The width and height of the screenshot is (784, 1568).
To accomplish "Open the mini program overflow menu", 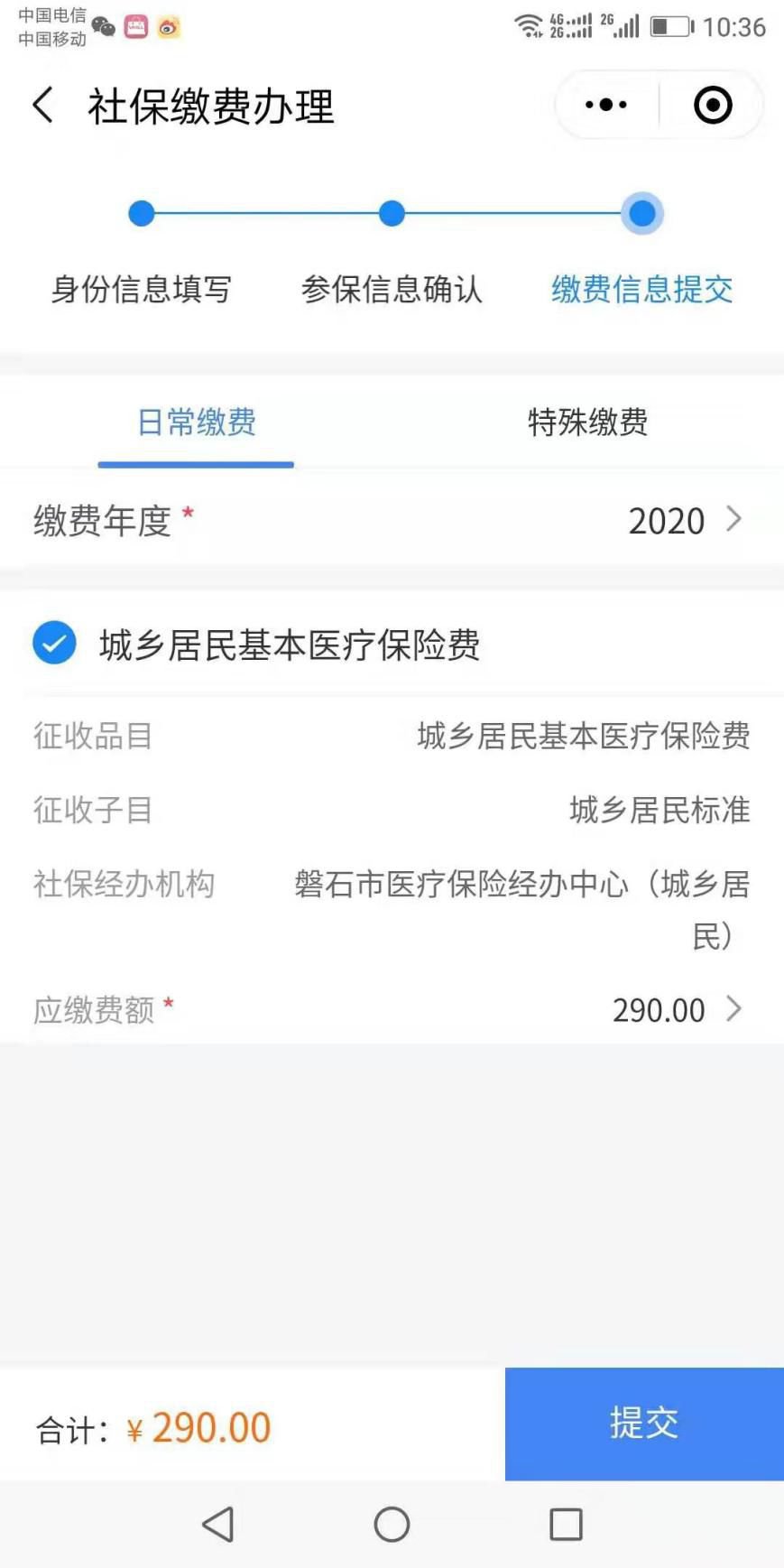I will pyautogui.click(x=606, y=106).
